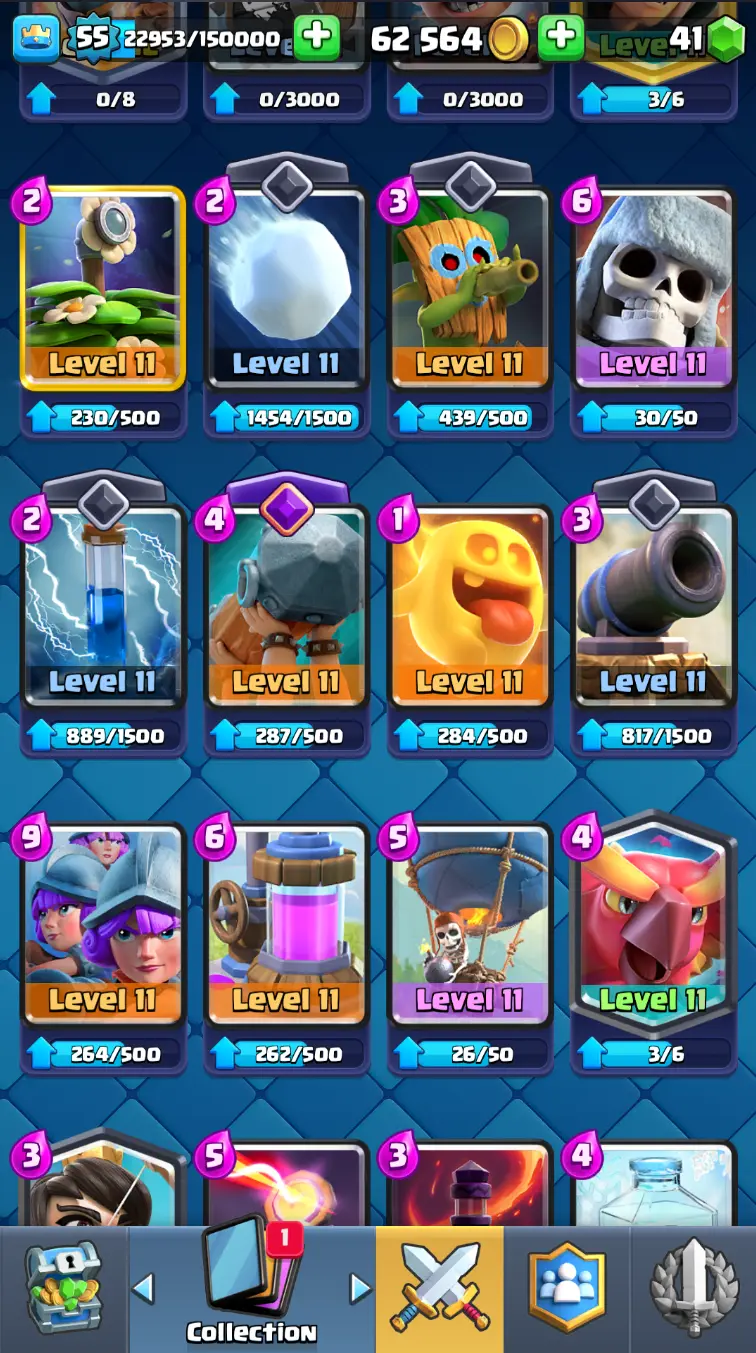Viewport: 756px width, 1353px height.
Task: Open the clan social tab
Action: coord(567,1290)
